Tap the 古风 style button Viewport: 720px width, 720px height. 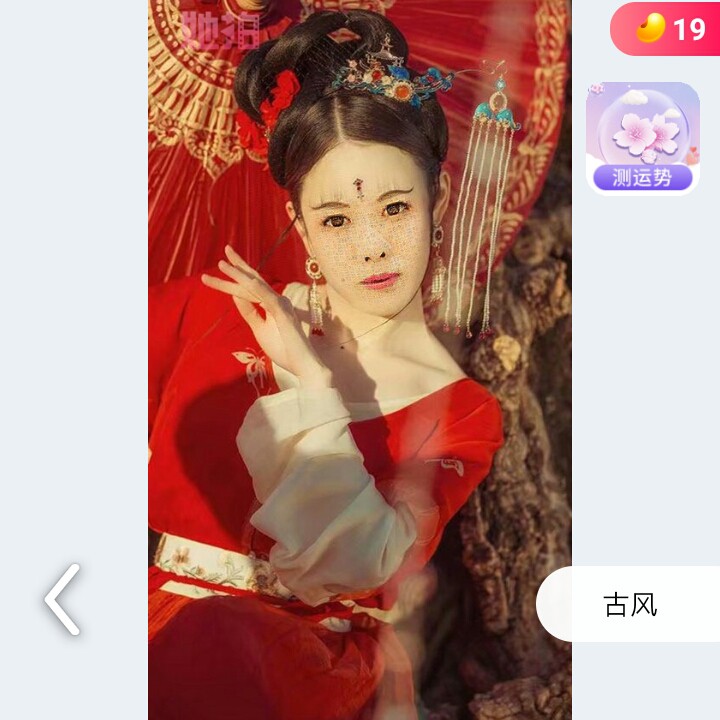(x=630, y=605)
